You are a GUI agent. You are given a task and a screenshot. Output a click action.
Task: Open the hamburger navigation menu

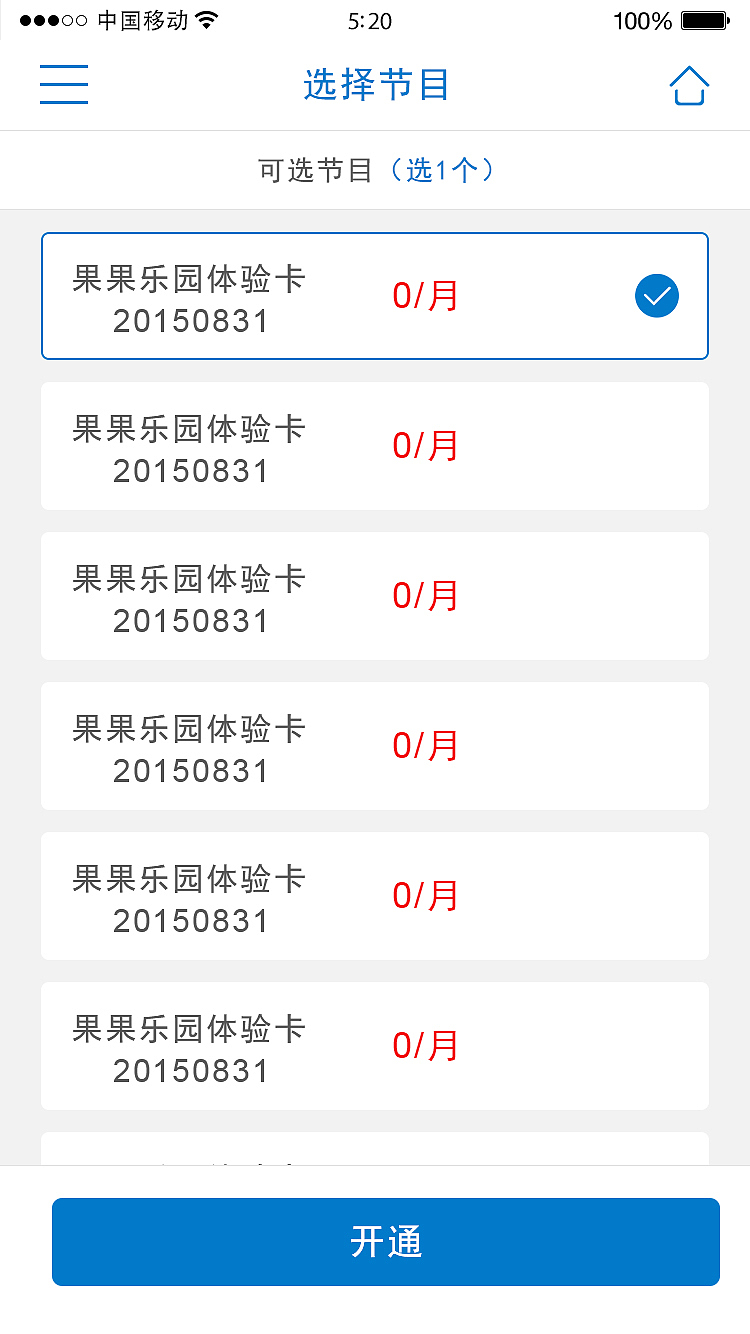(63, 85)
